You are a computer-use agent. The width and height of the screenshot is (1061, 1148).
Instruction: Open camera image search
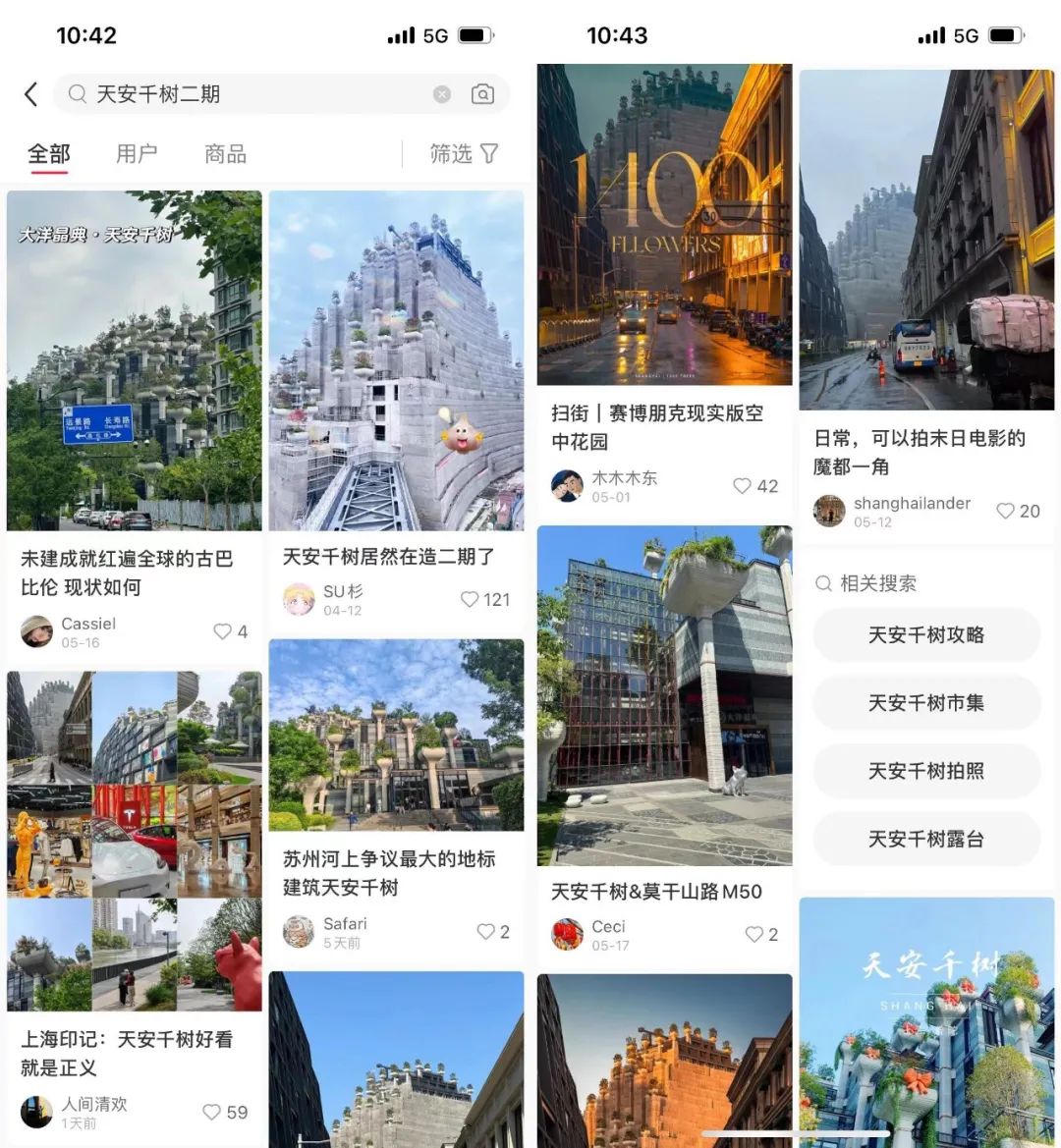click(x=482, y=94)
